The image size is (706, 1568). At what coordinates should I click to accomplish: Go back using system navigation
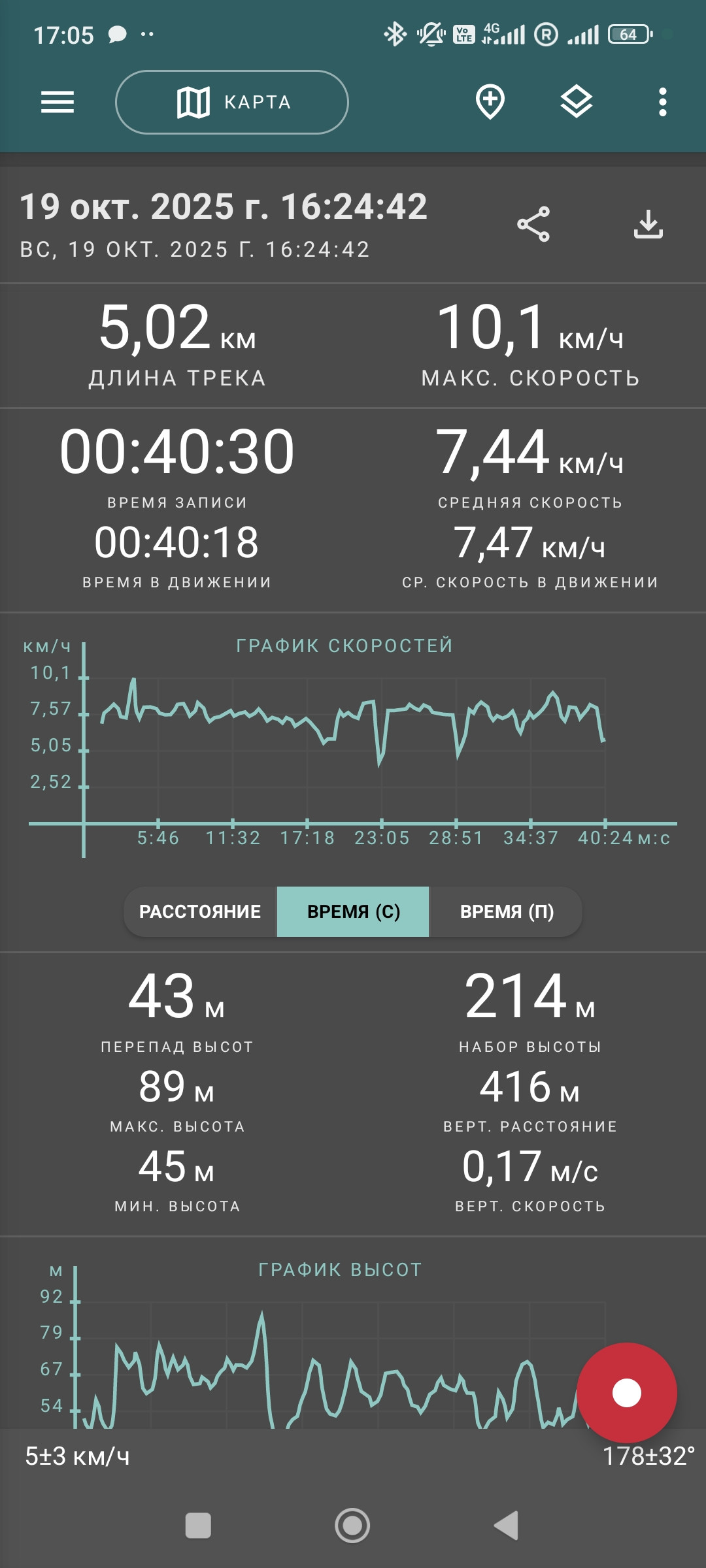click(x=507, y=1526)
